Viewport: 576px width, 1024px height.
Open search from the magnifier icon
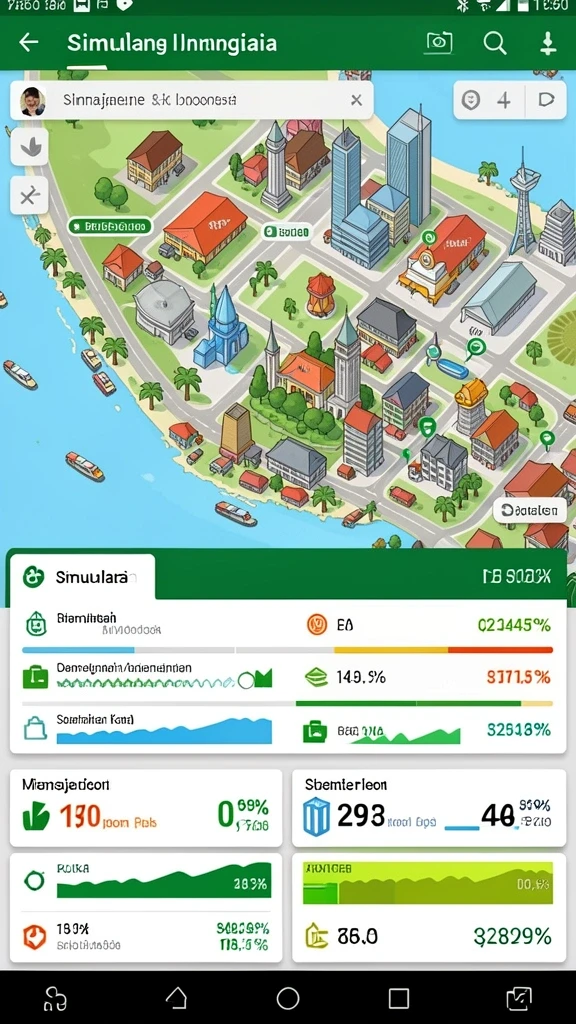coord(494,43)
